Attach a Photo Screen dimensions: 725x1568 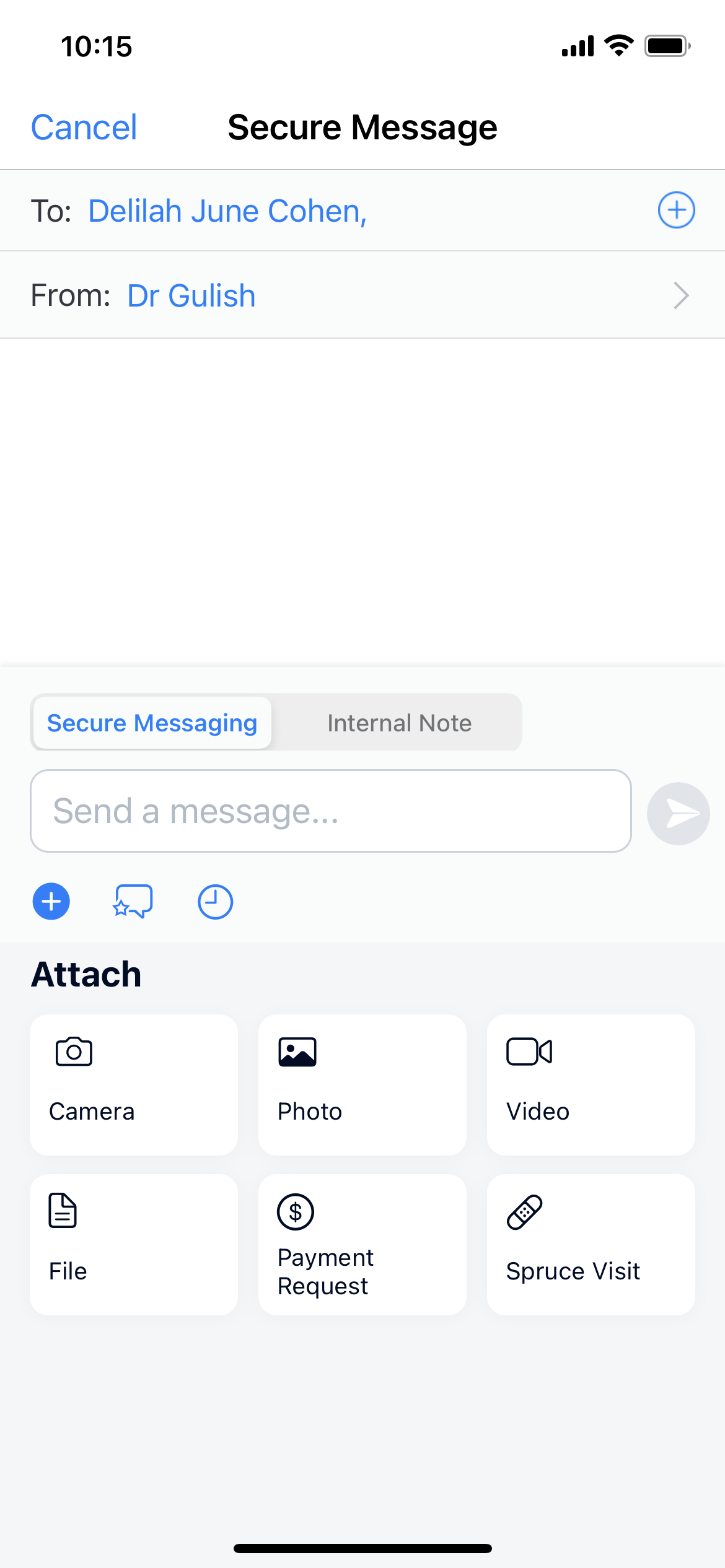(362, 1084)
